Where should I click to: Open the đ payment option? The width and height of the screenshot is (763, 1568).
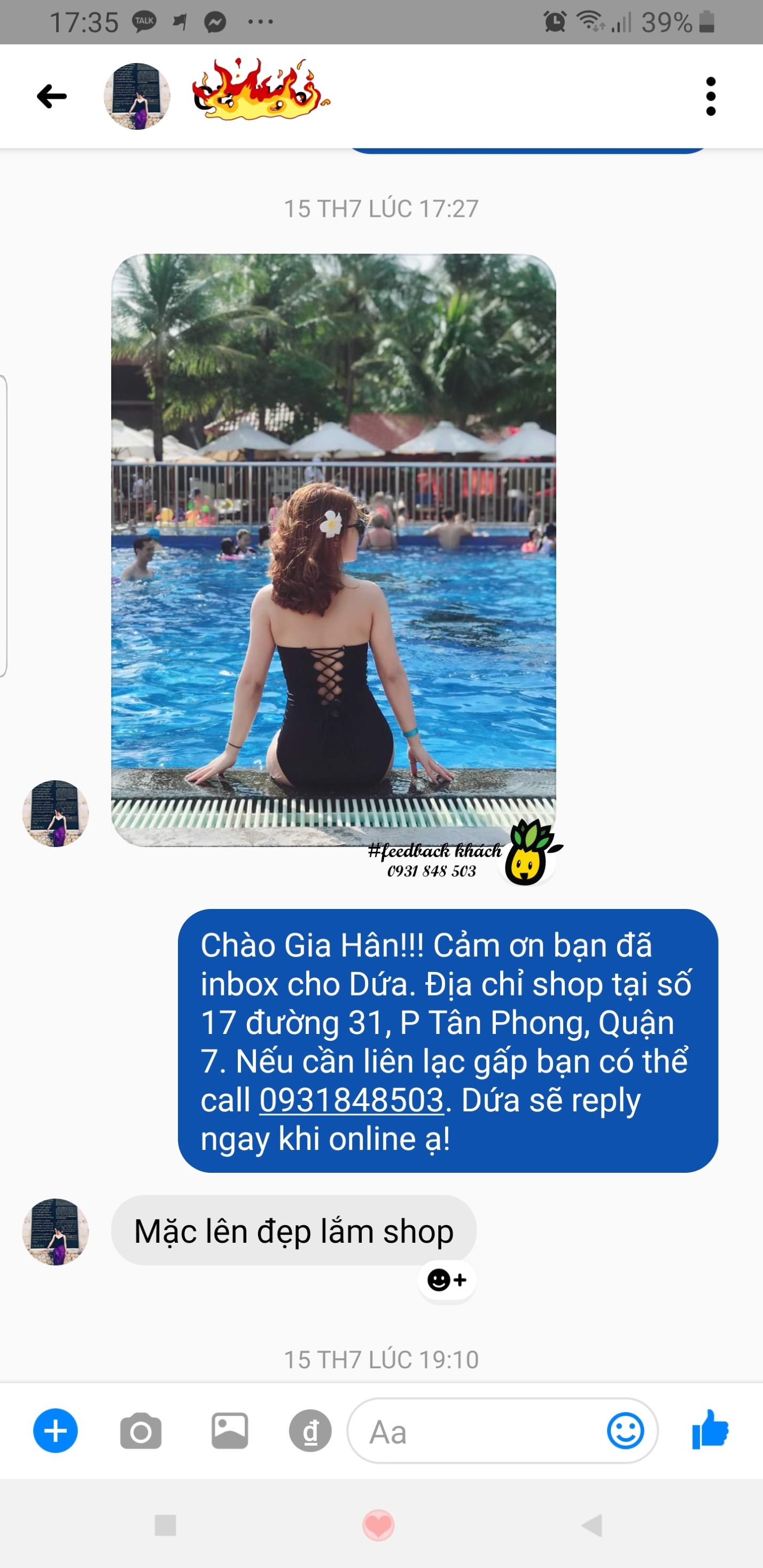tap(310, 1431)
